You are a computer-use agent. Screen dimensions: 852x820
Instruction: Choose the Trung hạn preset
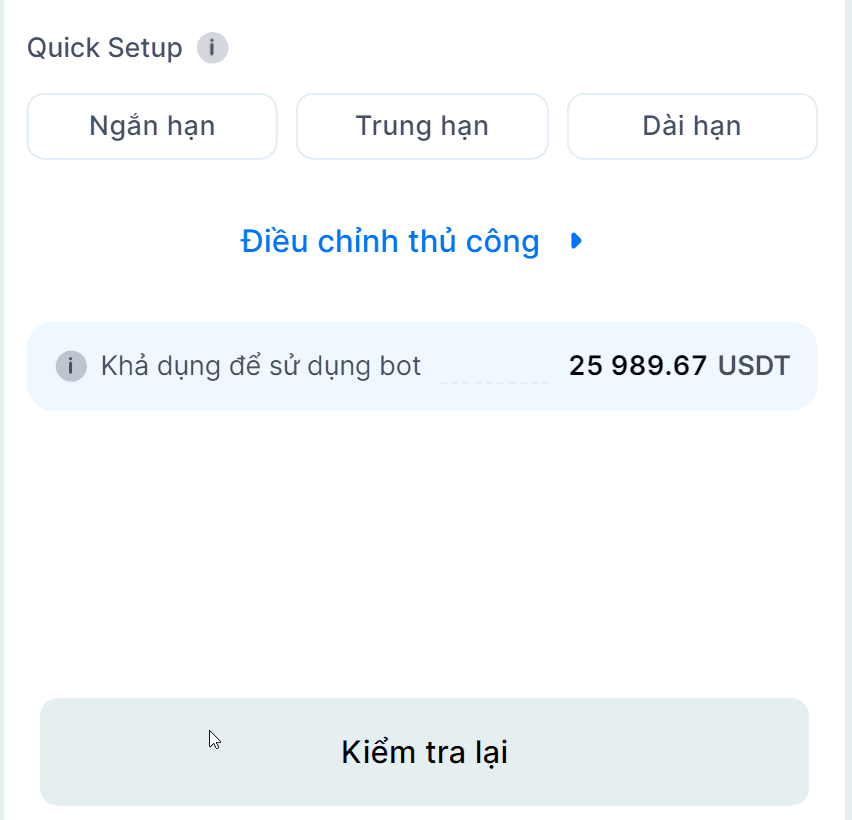click(x=422, y=126)
